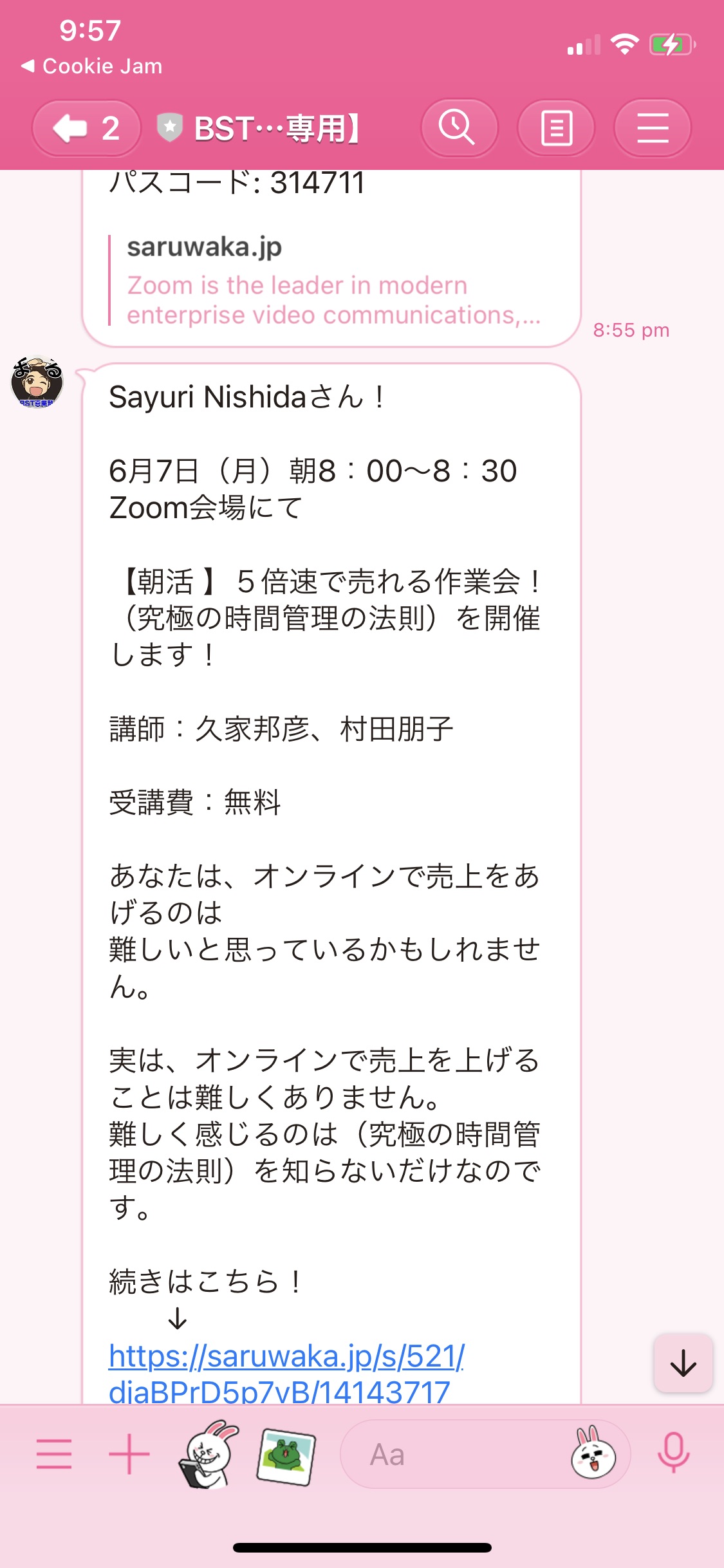Open the photo picker with frog picture
724x1568 pixels.
(x=286, y=1457)
